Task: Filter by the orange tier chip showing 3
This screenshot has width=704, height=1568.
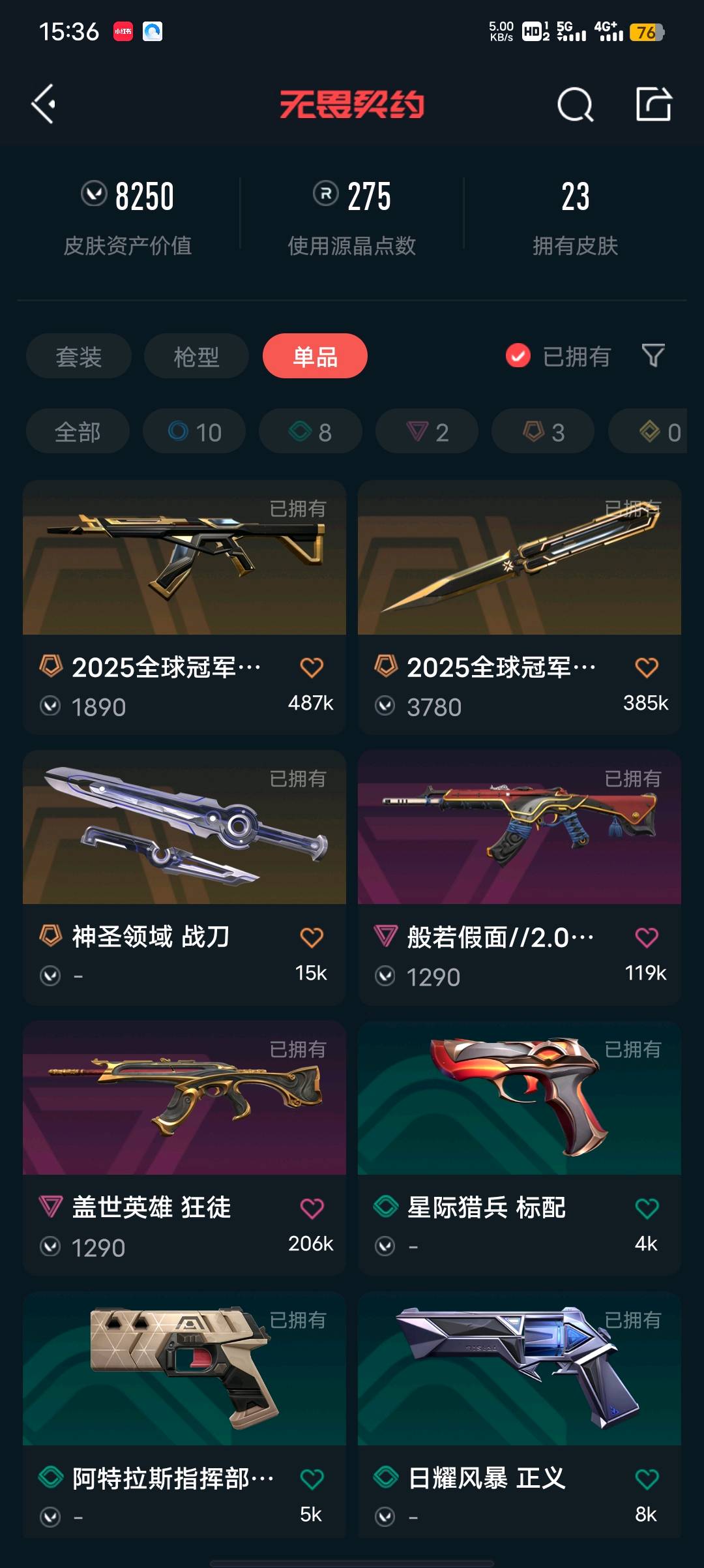Action: pos(543,432)
